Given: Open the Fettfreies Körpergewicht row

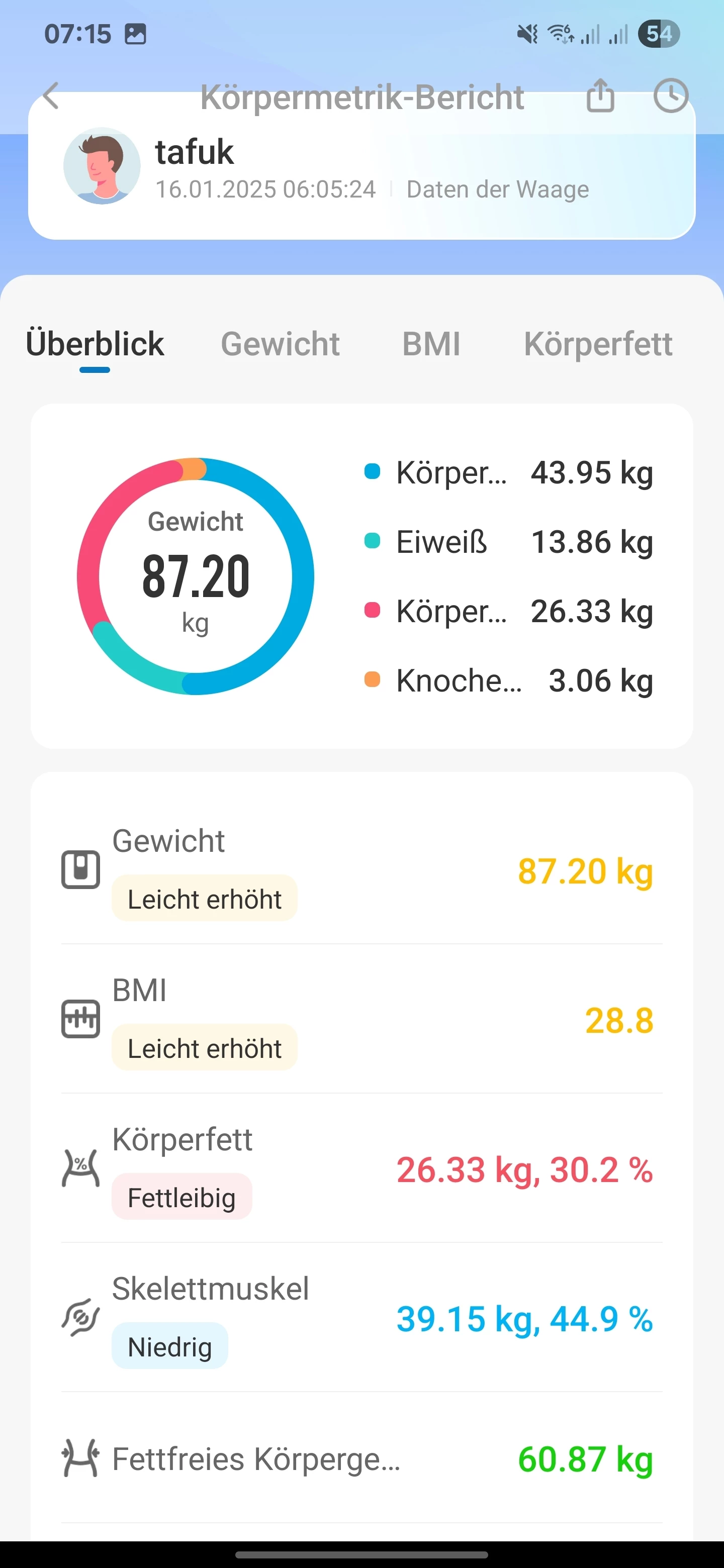Looking at the screenshot, I should point(361,1459).
